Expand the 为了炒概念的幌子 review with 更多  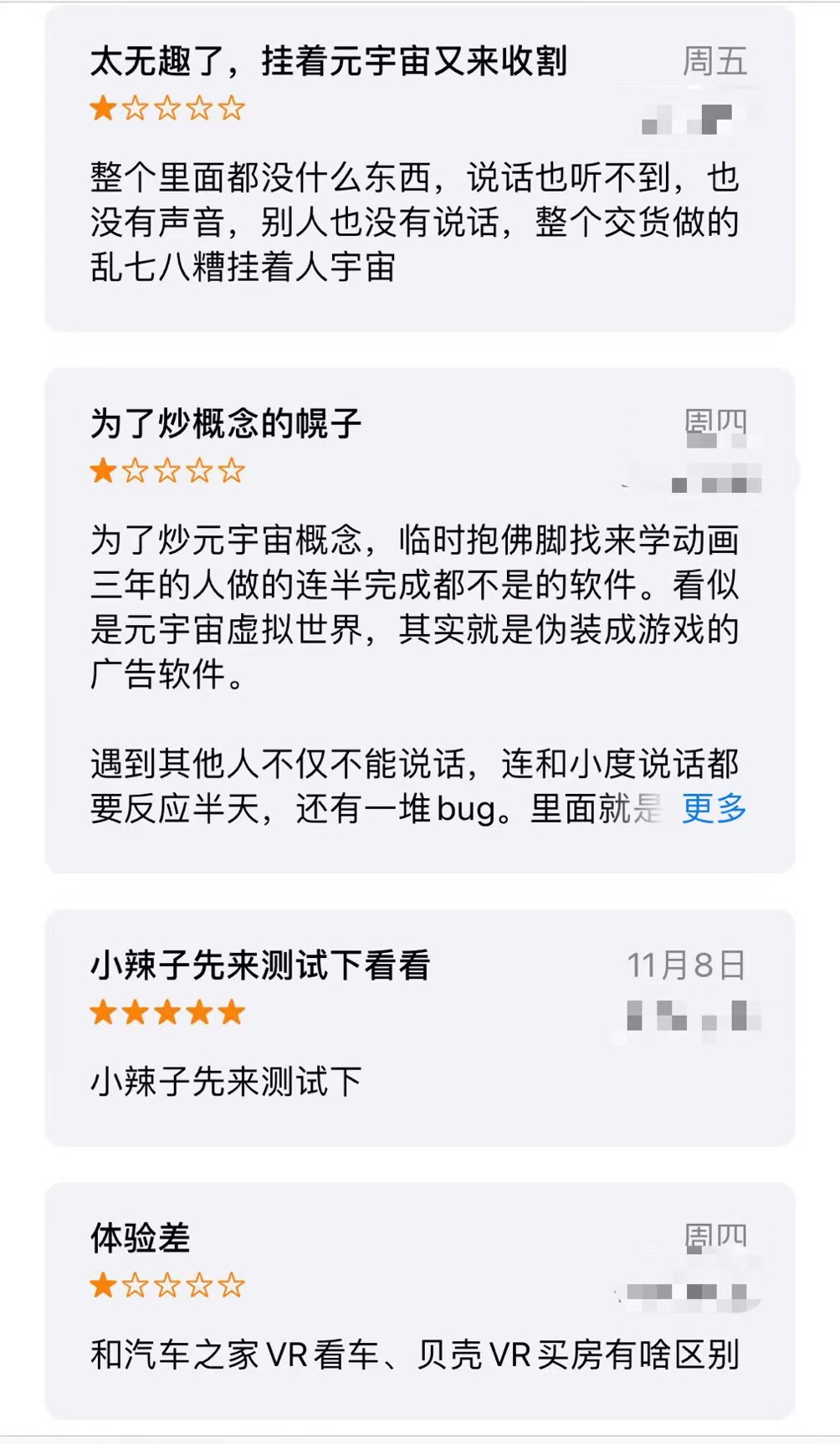point(714,809)
